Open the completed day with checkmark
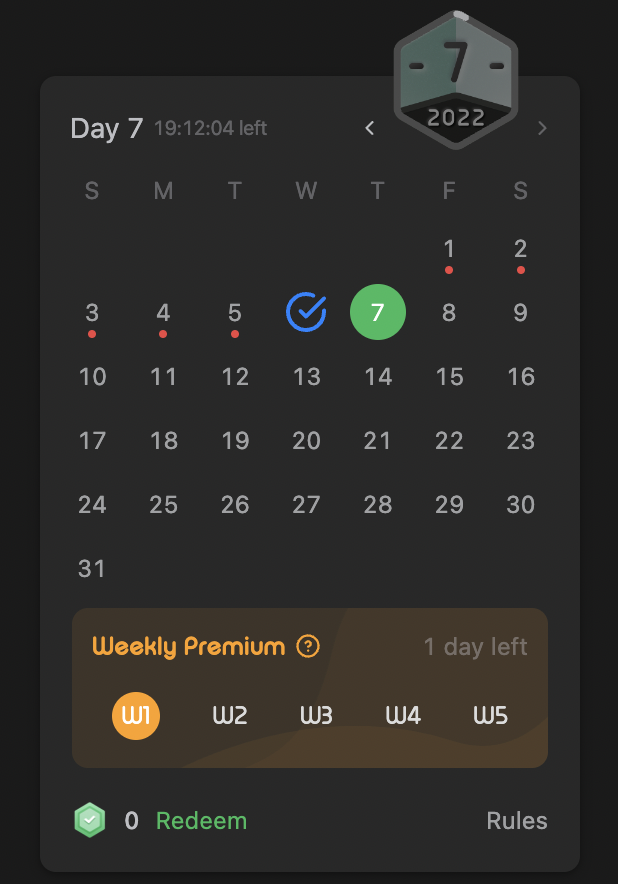Image resolution: width=618 pixels, height=884 pixels. click(306, 313)
